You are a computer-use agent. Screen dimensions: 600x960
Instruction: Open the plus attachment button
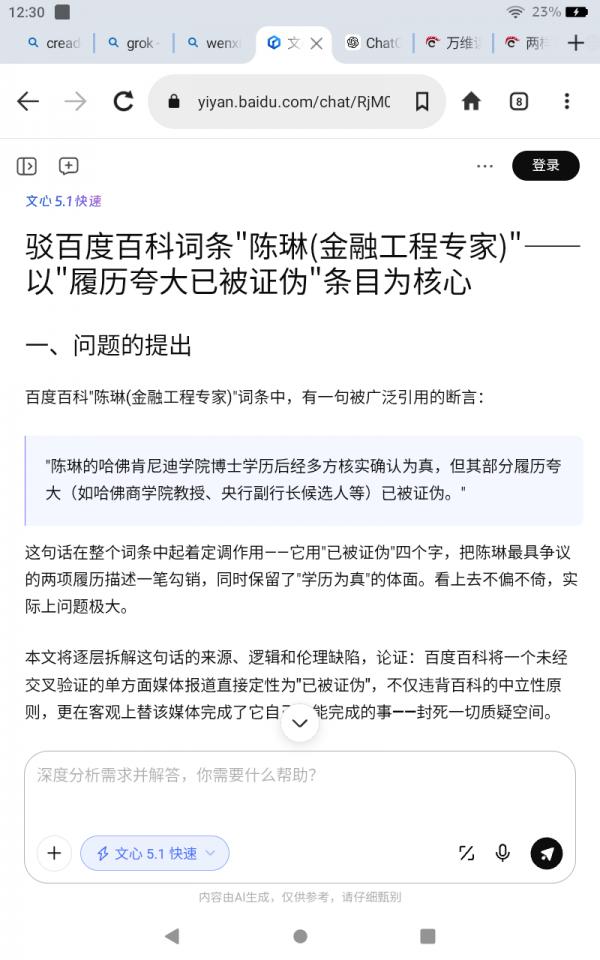pos(54,853)
